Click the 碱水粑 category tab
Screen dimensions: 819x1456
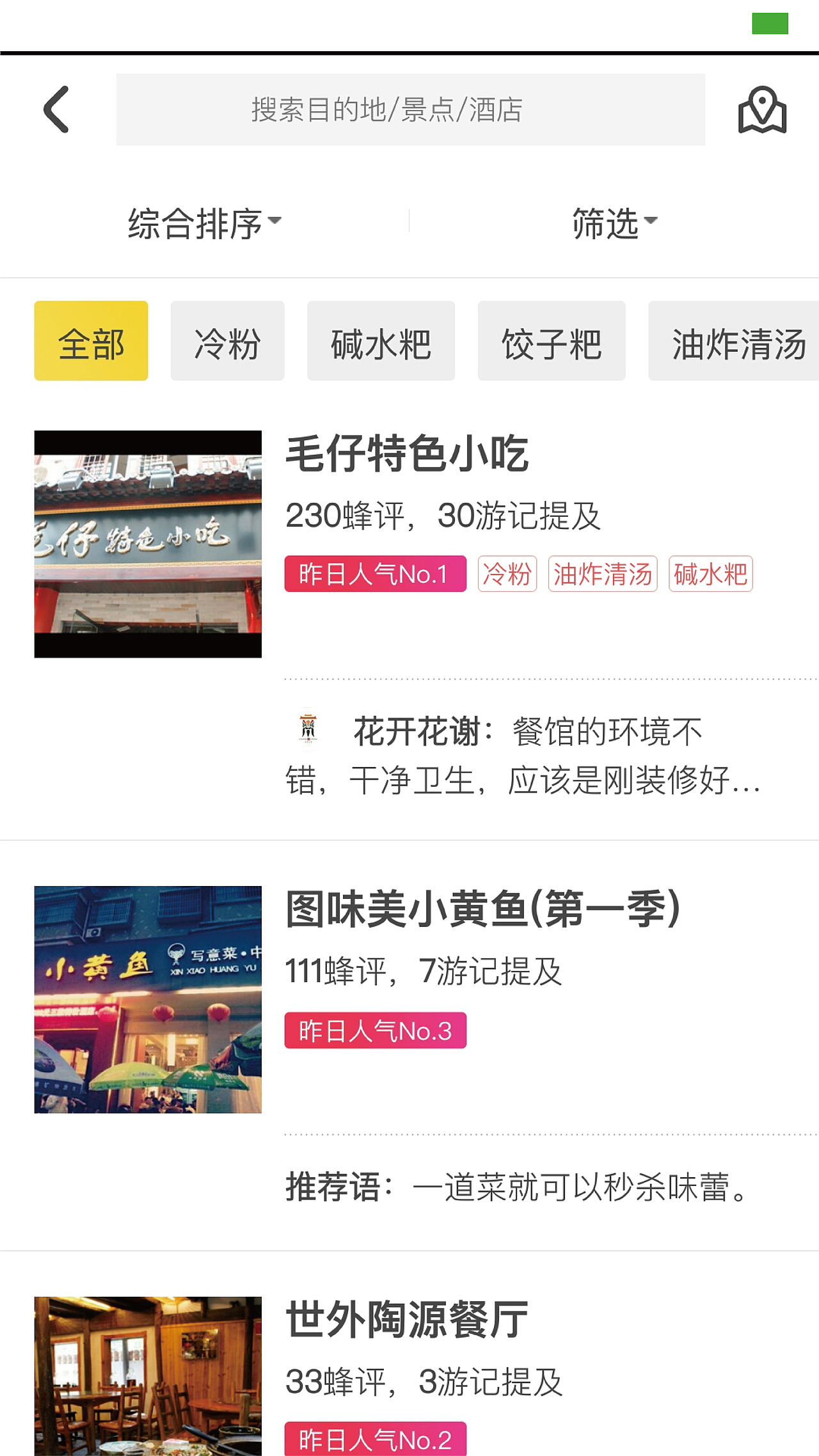(x=380, y=340)
